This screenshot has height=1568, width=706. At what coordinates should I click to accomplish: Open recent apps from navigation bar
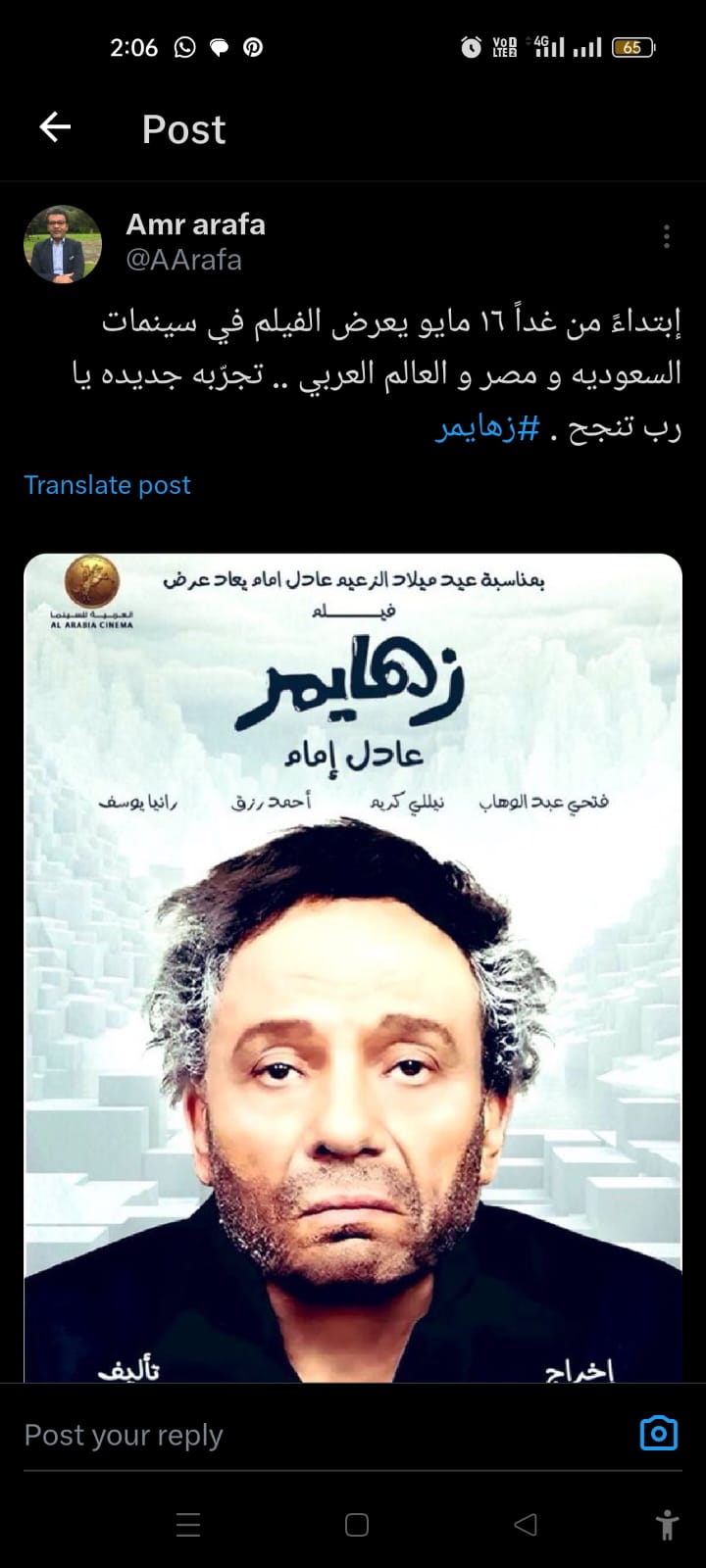point(188,1524)
